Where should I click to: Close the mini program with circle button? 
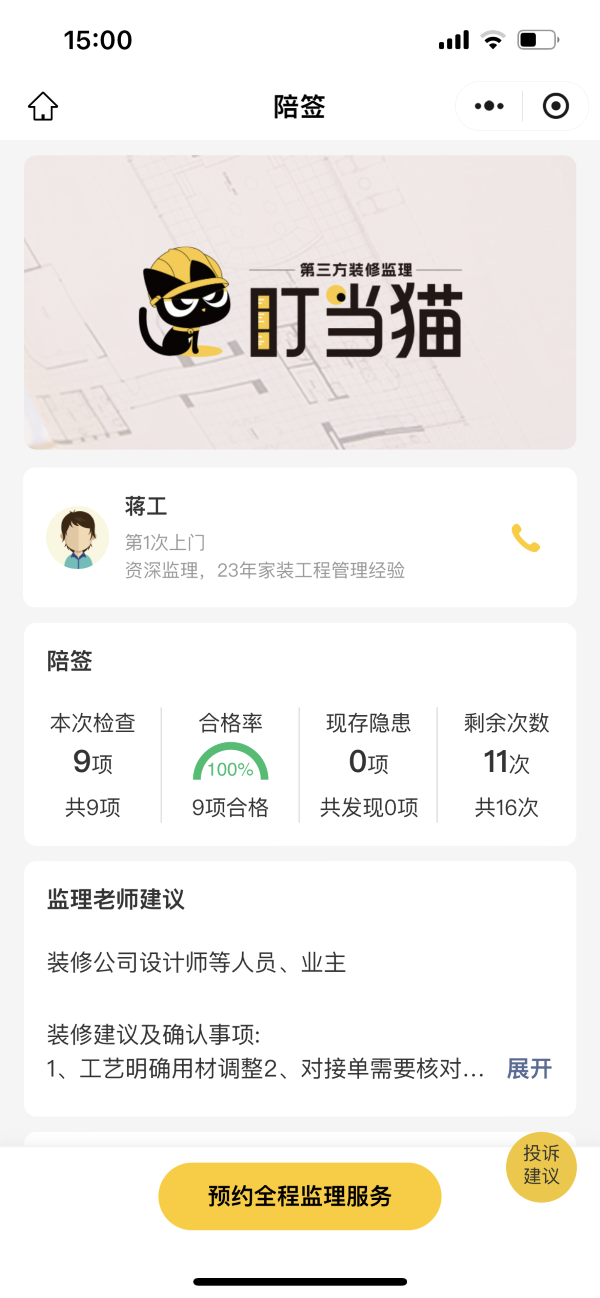tap(555, 106)
